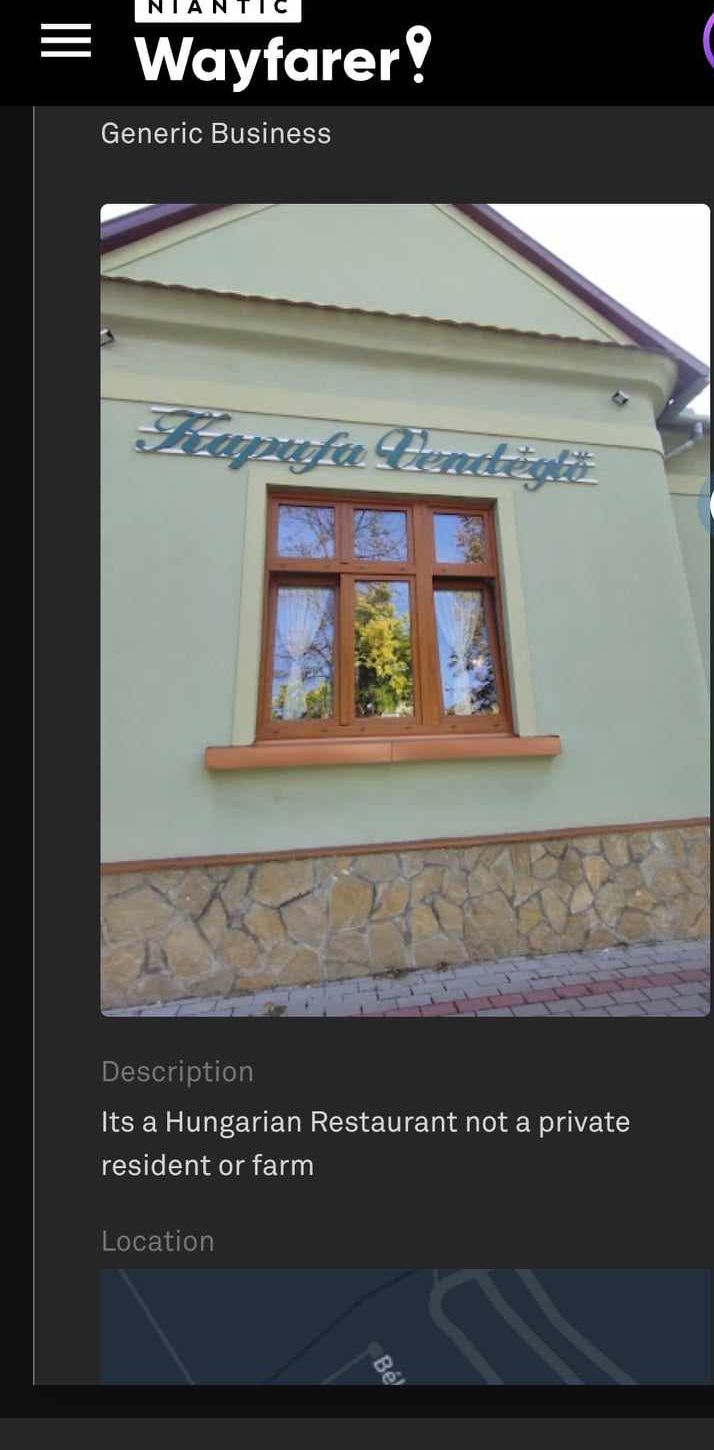
Task: Open the hamburger navigation menu
Action: [x=66, y=41]
